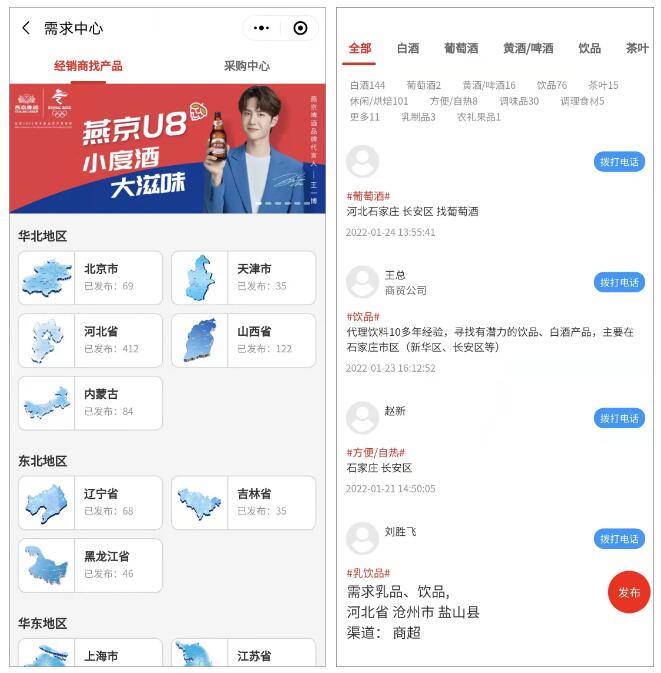Call 王总 with 拨打电话

pyautogui.click(x=619, y=282)
